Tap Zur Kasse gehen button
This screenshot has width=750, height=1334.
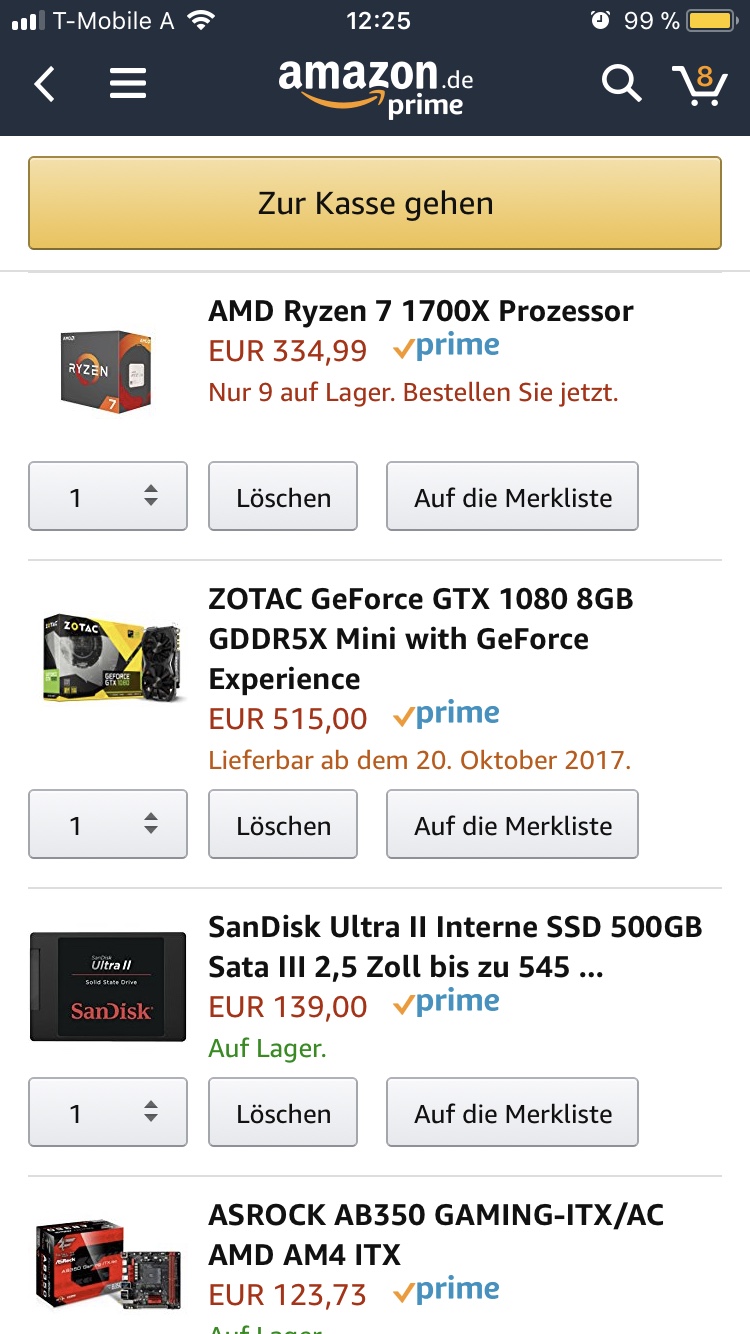tap(375, 203)
